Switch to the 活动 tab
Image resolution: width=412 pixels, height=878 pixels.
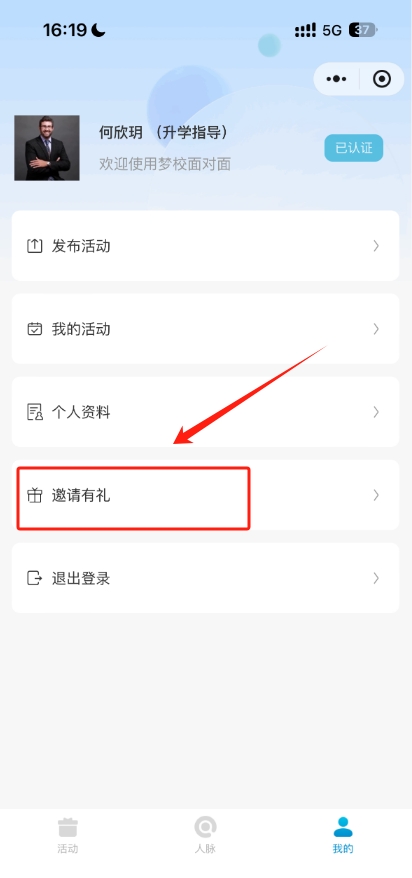coord(68,835)
